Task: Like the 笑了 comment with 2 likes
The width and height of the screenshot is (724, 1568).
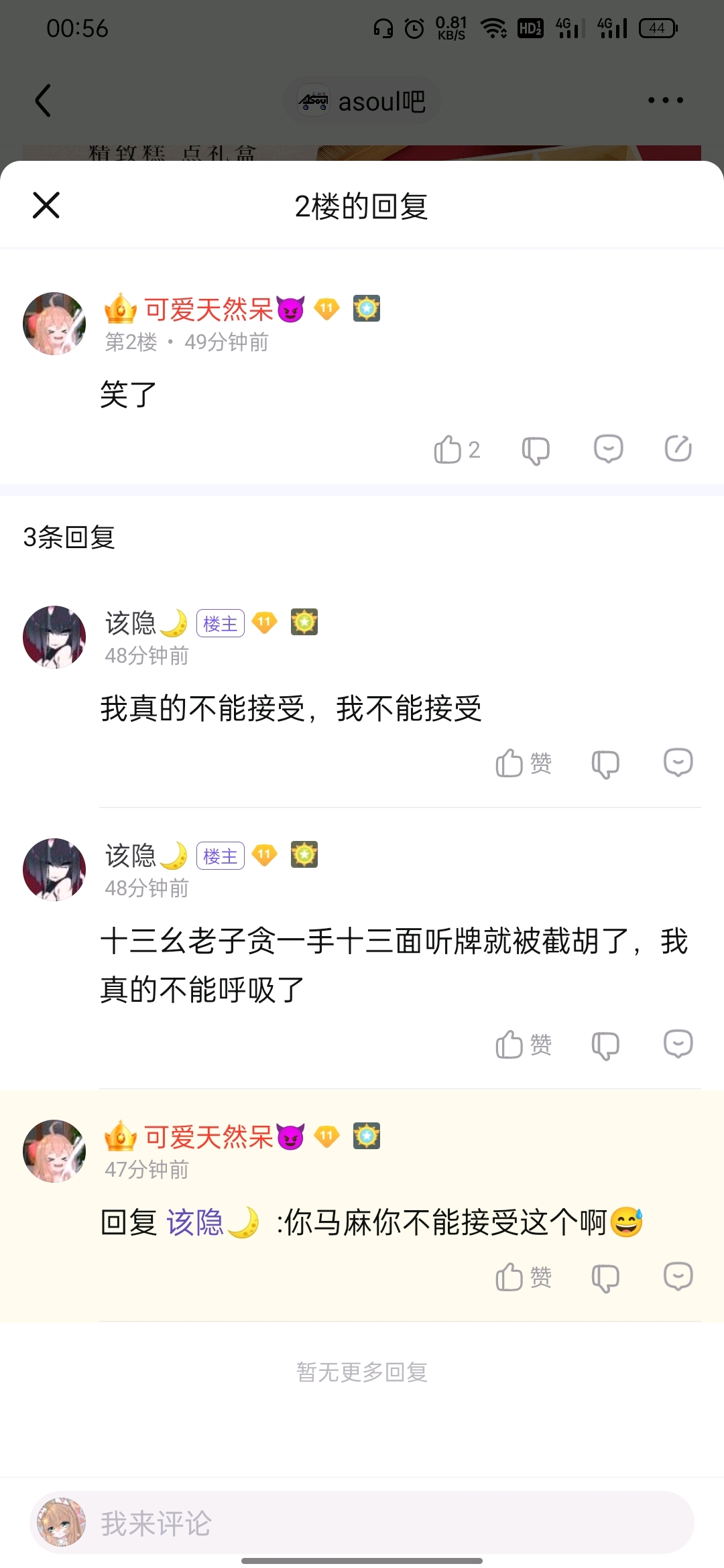Action: pyautogui.click(x=456, y=450)
